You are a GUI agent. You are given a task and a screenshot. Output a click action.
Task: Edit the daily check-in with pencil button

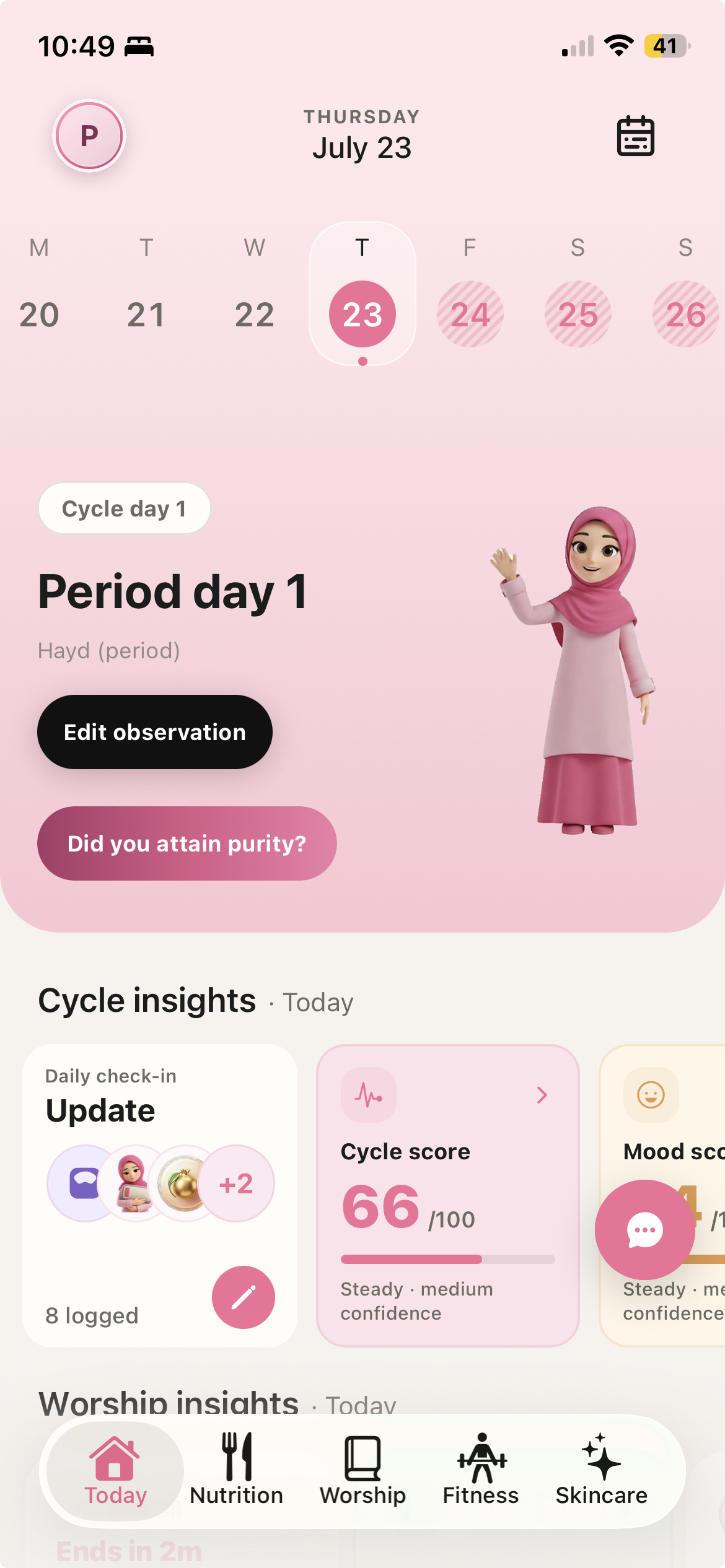pyautogui.click(x=244, y=1297)
